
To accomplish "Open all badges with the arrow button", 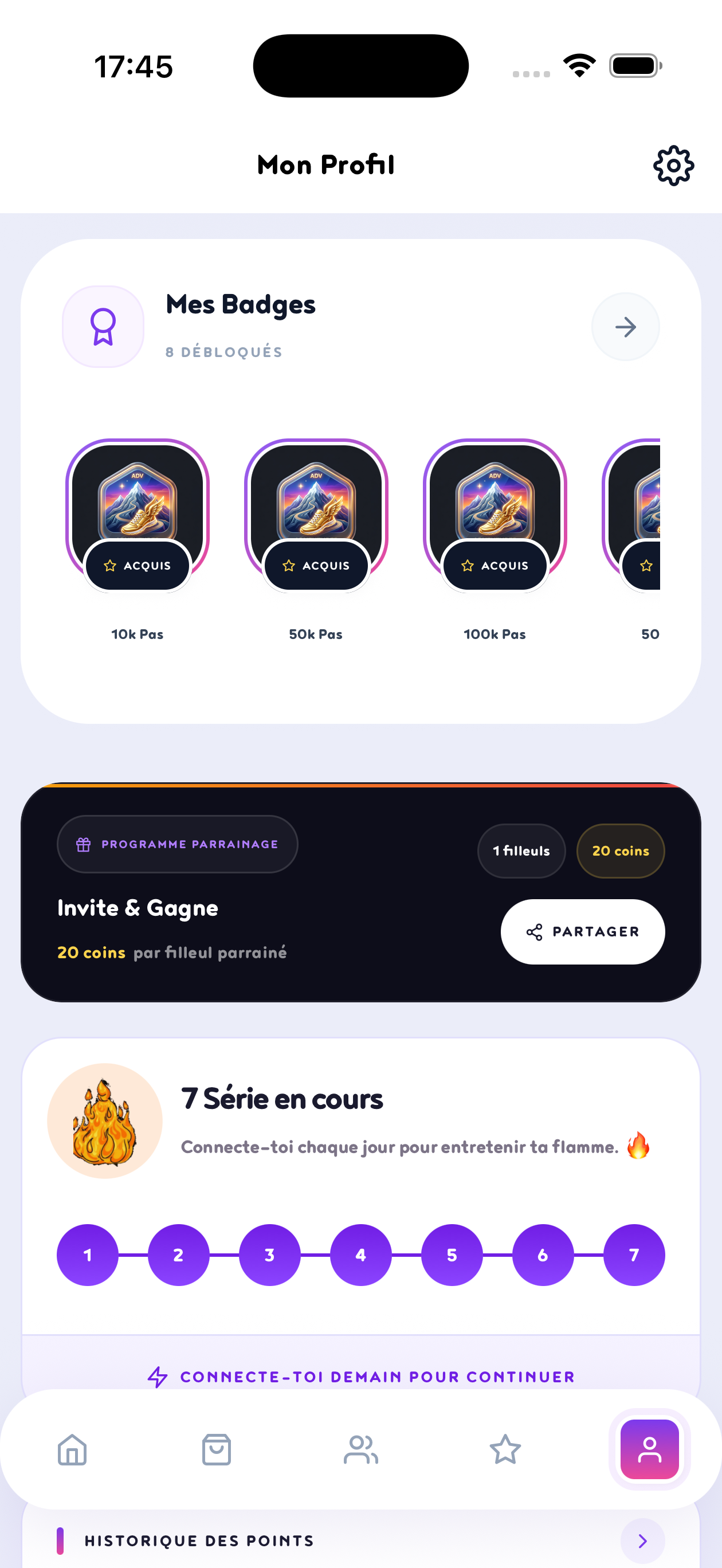I will [625, 327].
